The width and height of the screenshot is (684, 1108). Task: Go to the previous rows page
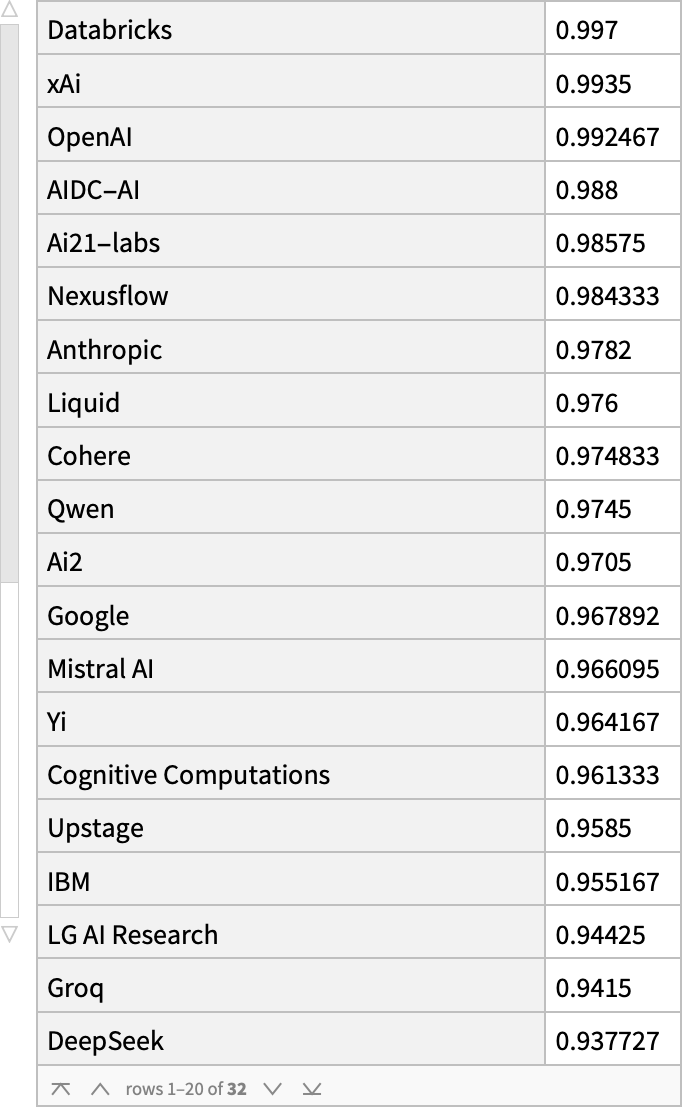pyautogui.click(x=99, y=1088)
